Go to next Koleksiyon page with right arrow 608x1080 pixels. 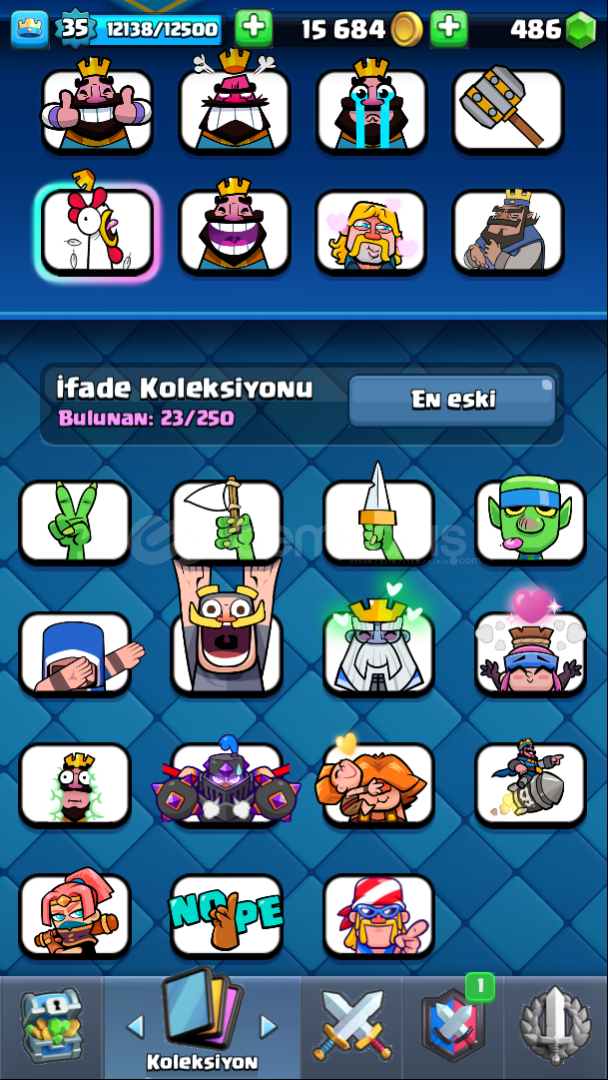click(x=267, y=1026)
